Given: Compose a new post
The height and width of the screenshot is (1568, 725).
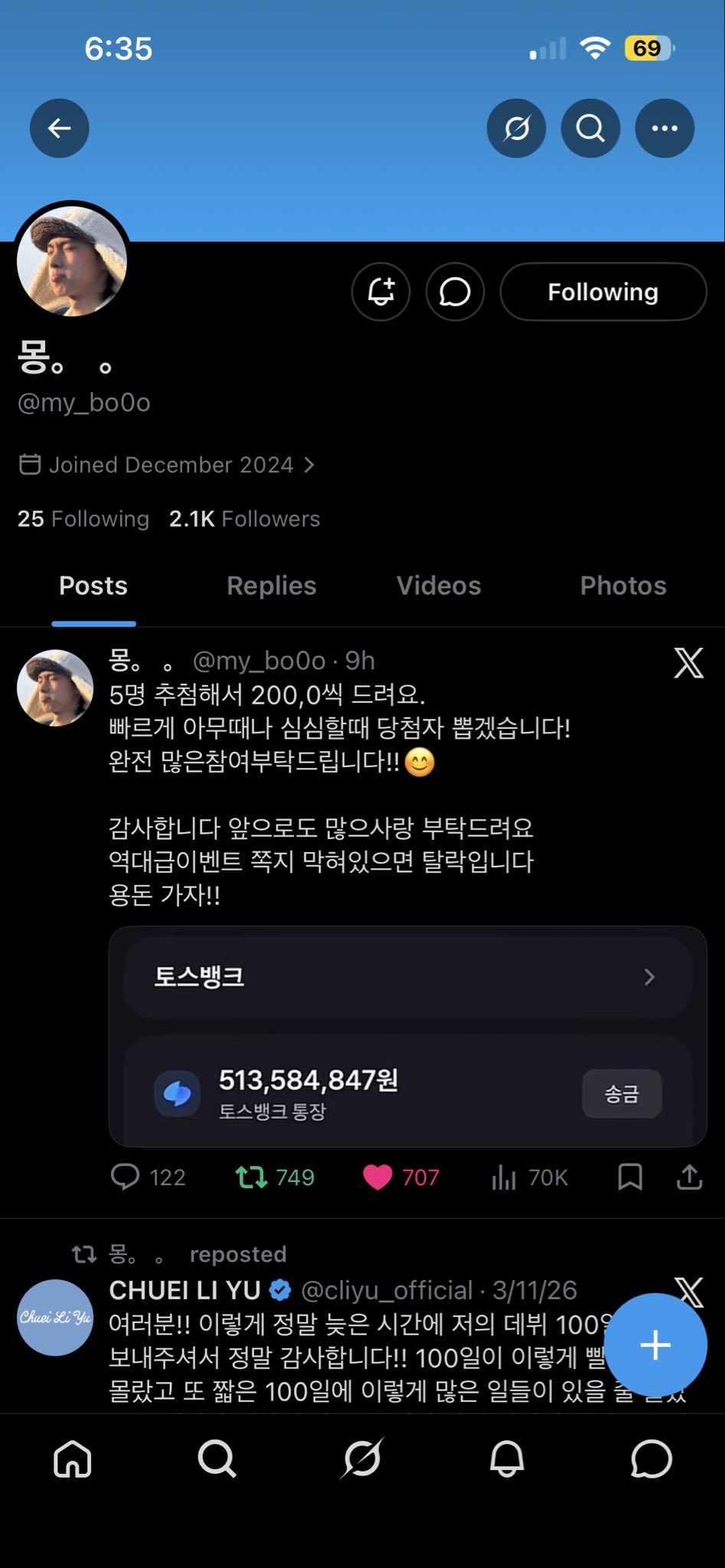Looking at the screenshot, I should [655, 1345].
